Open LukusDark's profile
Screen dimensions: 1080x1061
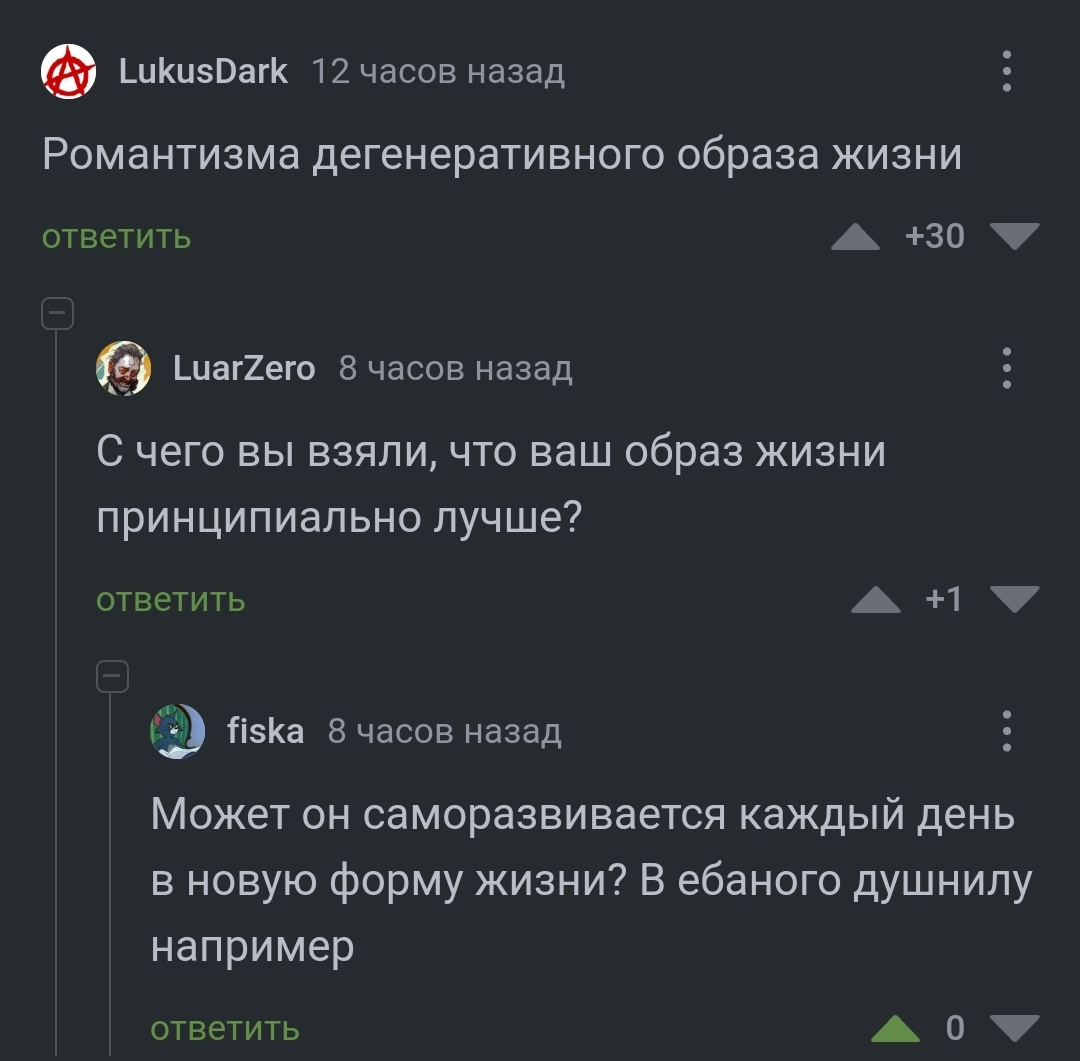(x=202, y=72)
